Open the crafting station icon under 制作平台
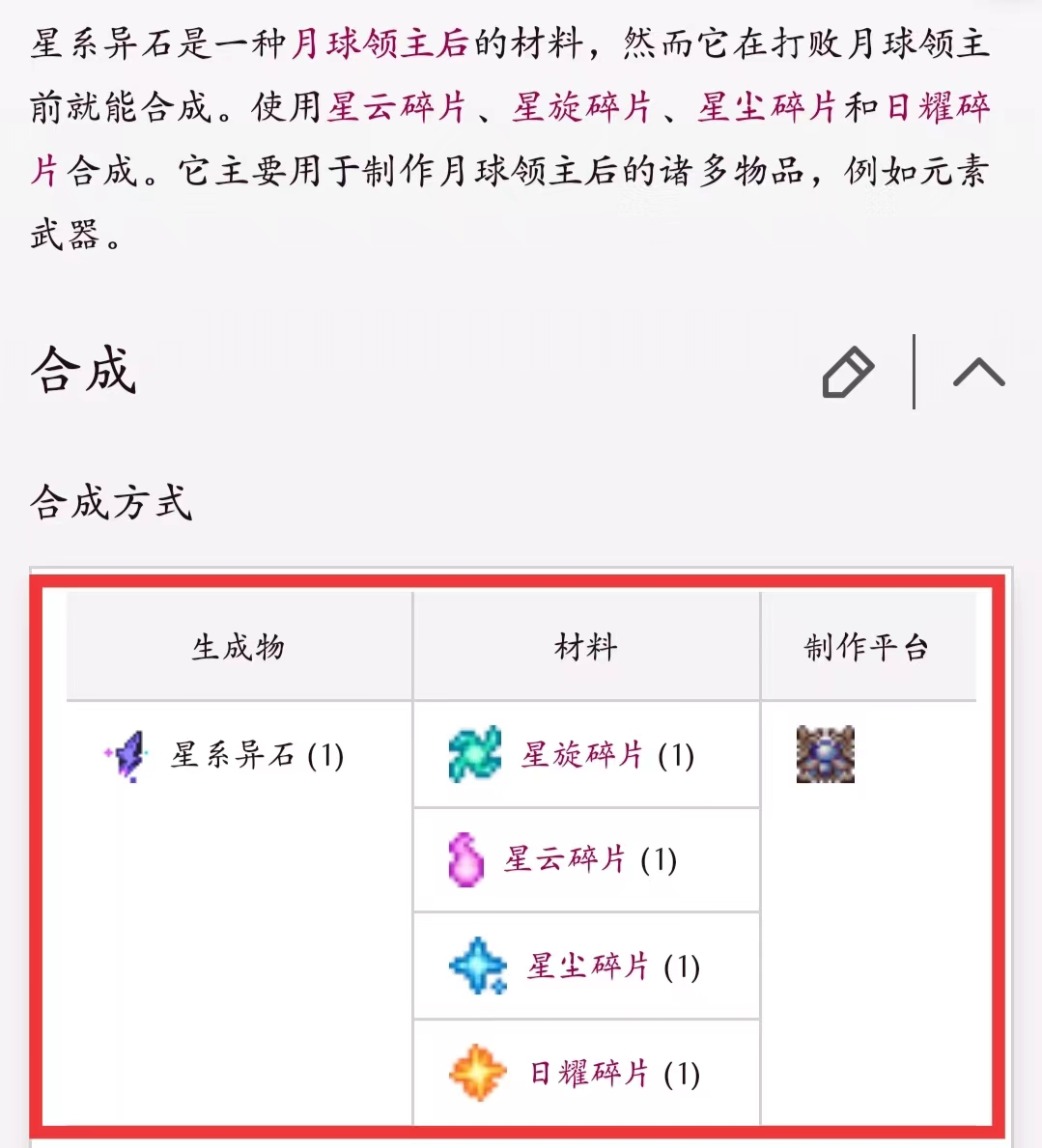This screenshot has height=1148, width=1042. click(x=826, y=754)
